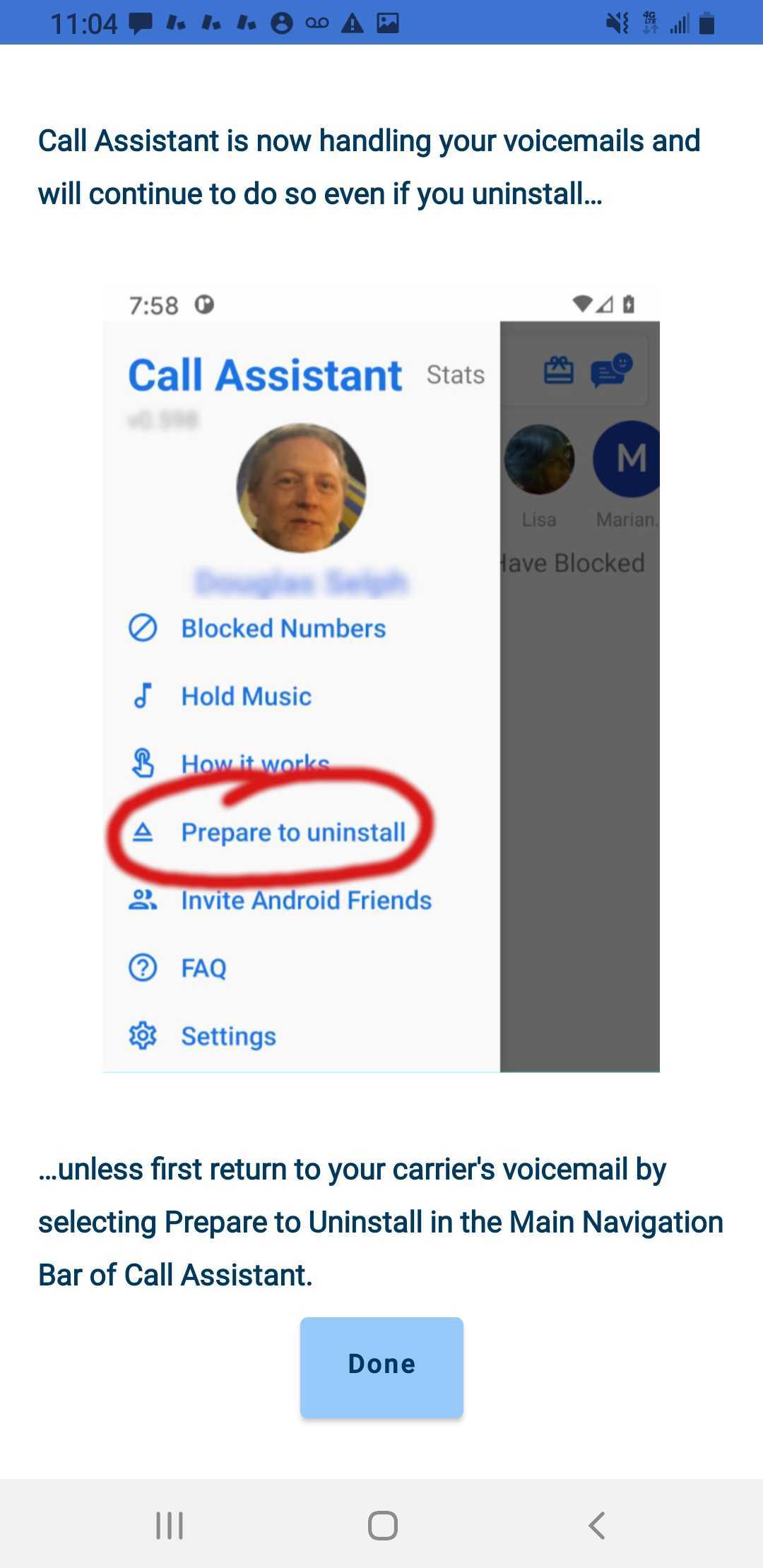Go to the home screen

coord(382,1526)
